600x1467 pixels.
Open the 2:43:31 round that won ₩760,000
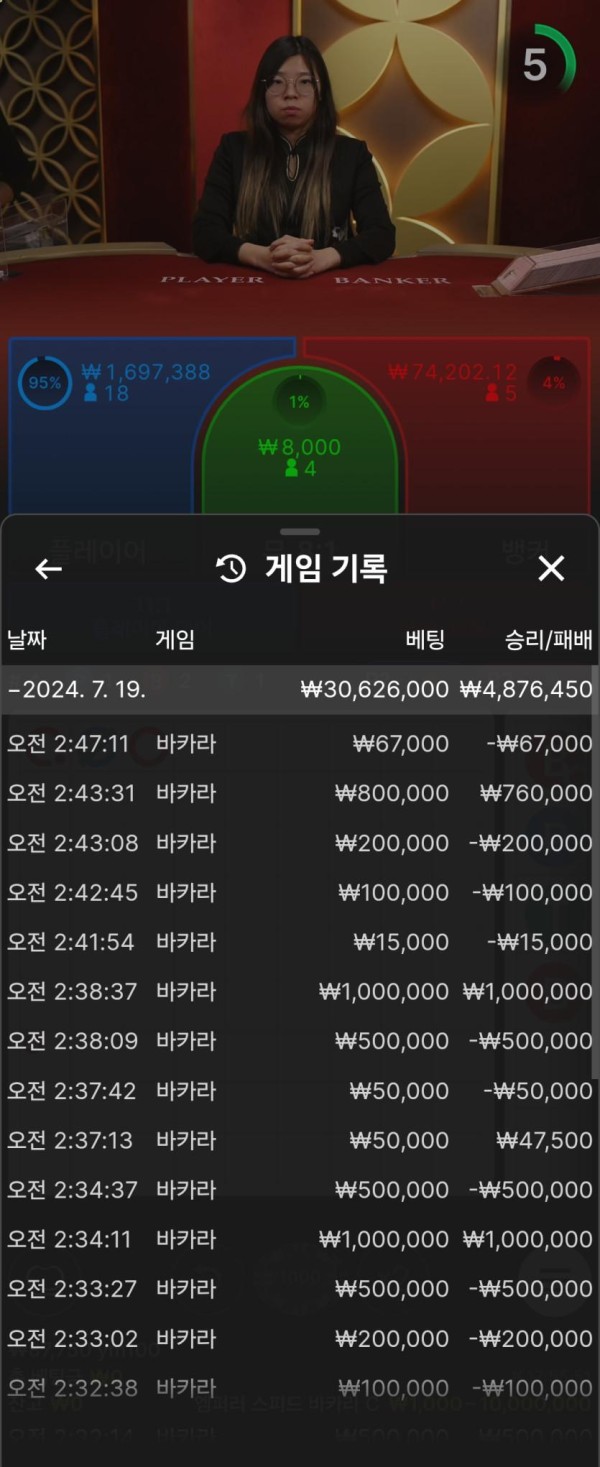click(298, 793)
